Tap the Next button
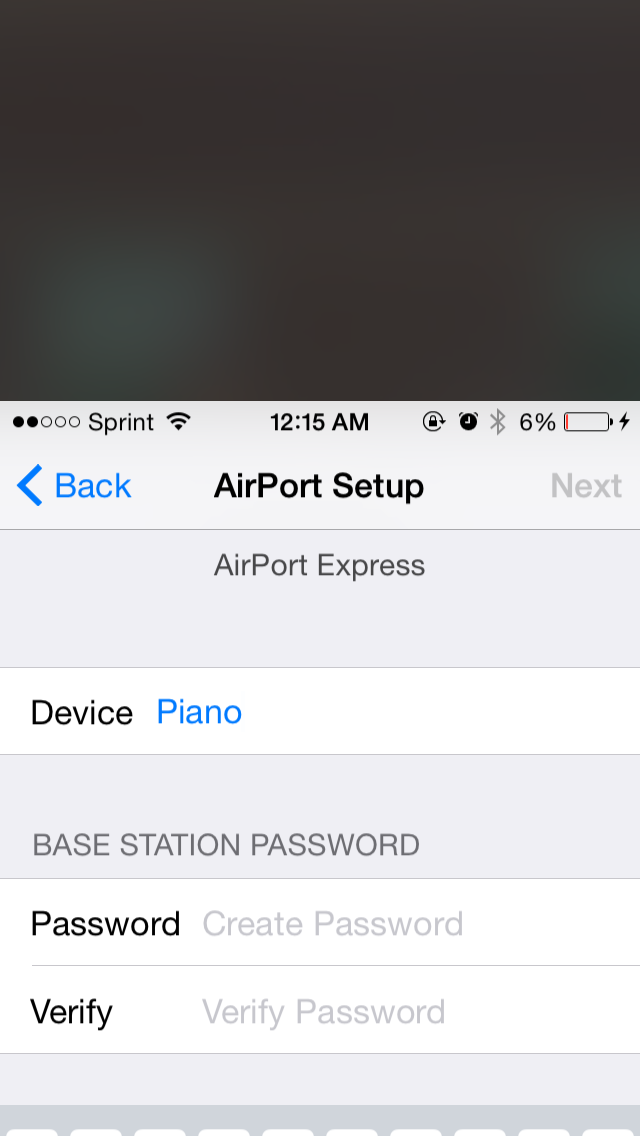This screenshot has width=640, height=1136. [x=586, y=485]
